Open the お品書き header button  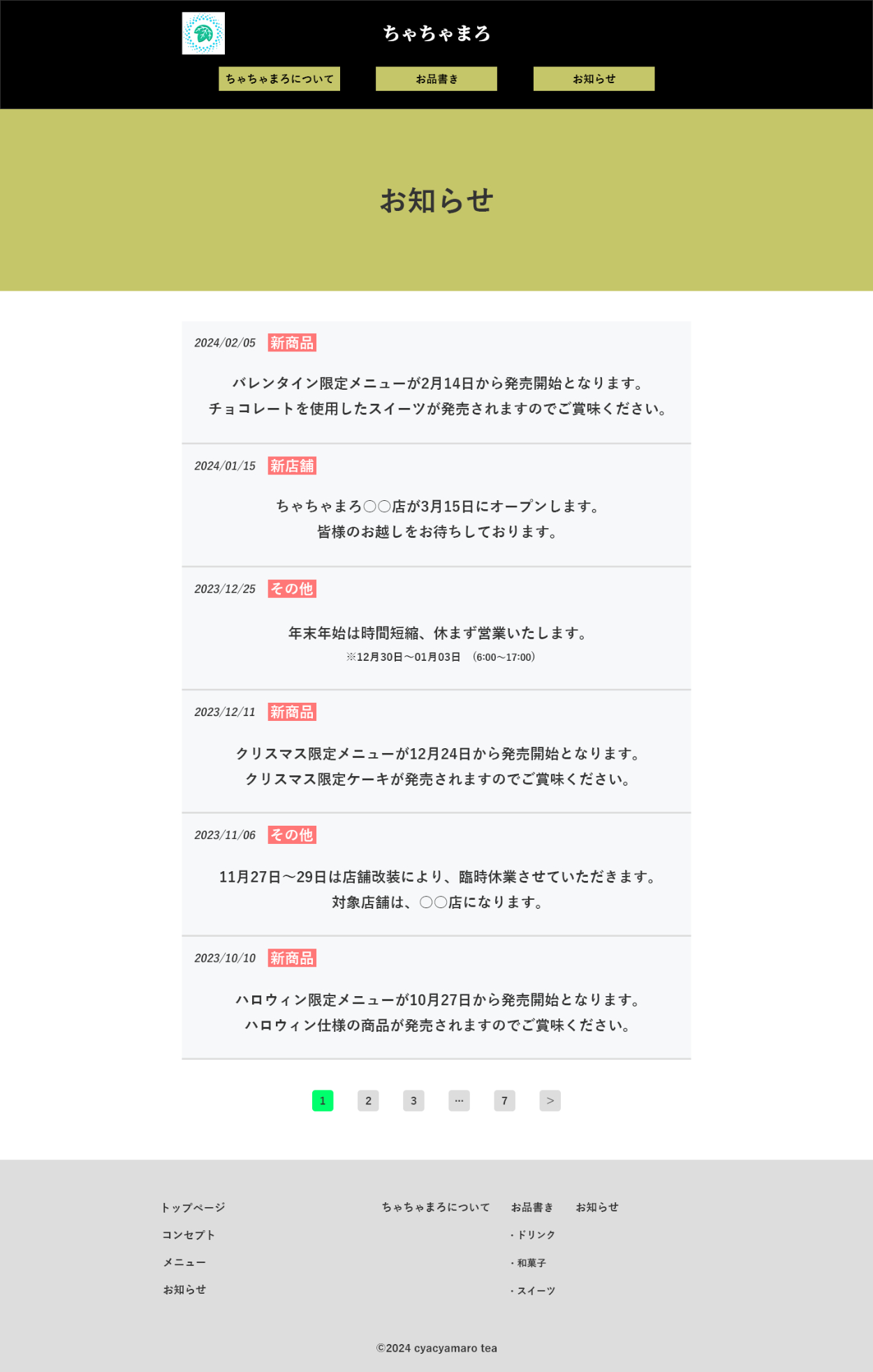click(436, 79)
